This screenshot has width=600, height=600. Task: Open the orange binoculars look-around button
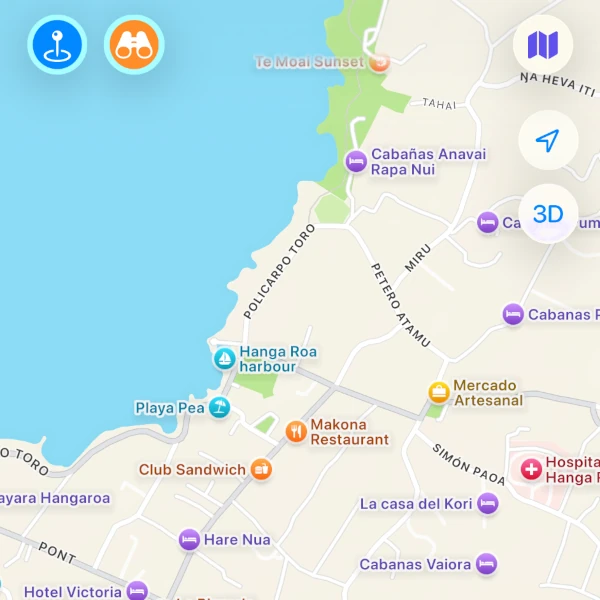coord(134,45)
